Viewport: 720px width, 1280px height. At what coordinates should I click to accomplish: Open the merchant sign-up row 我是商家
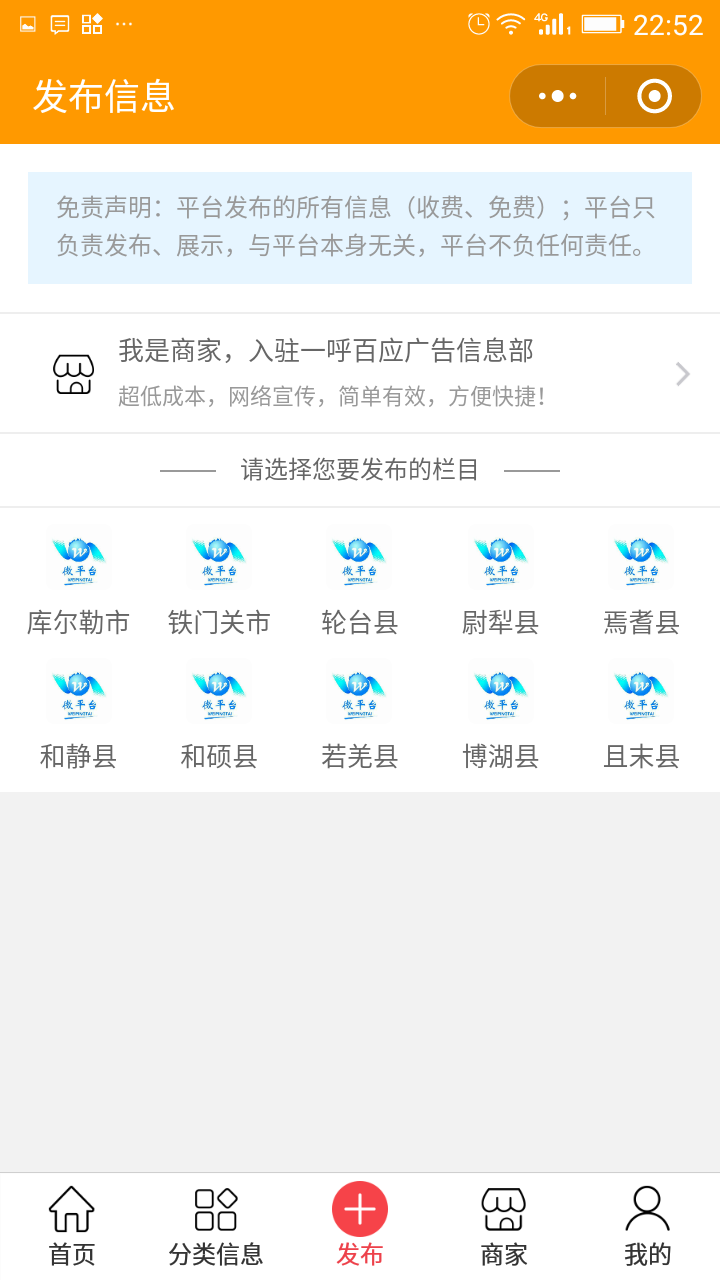tap(360, 374)
